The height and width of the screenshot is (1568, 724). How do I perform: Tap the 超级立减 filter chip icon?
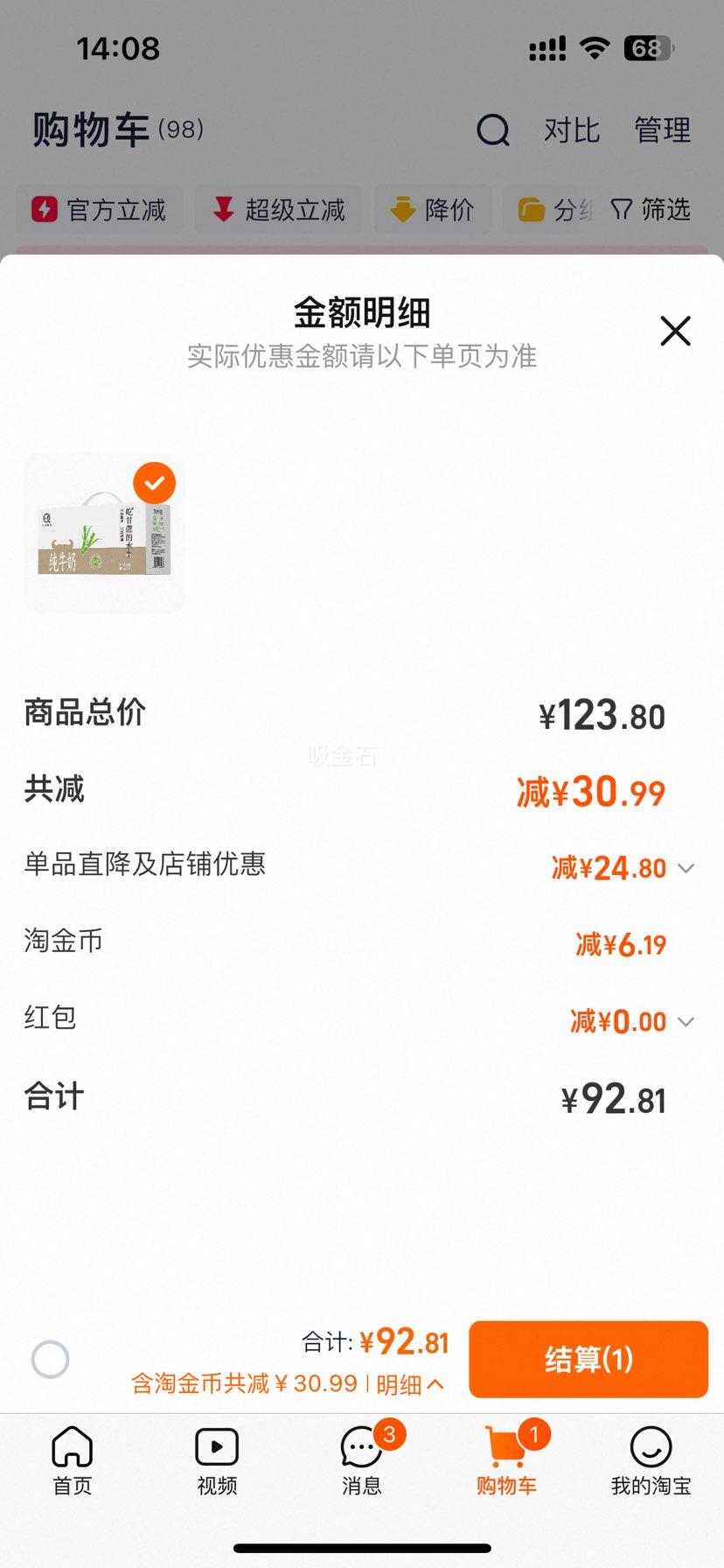221,209
